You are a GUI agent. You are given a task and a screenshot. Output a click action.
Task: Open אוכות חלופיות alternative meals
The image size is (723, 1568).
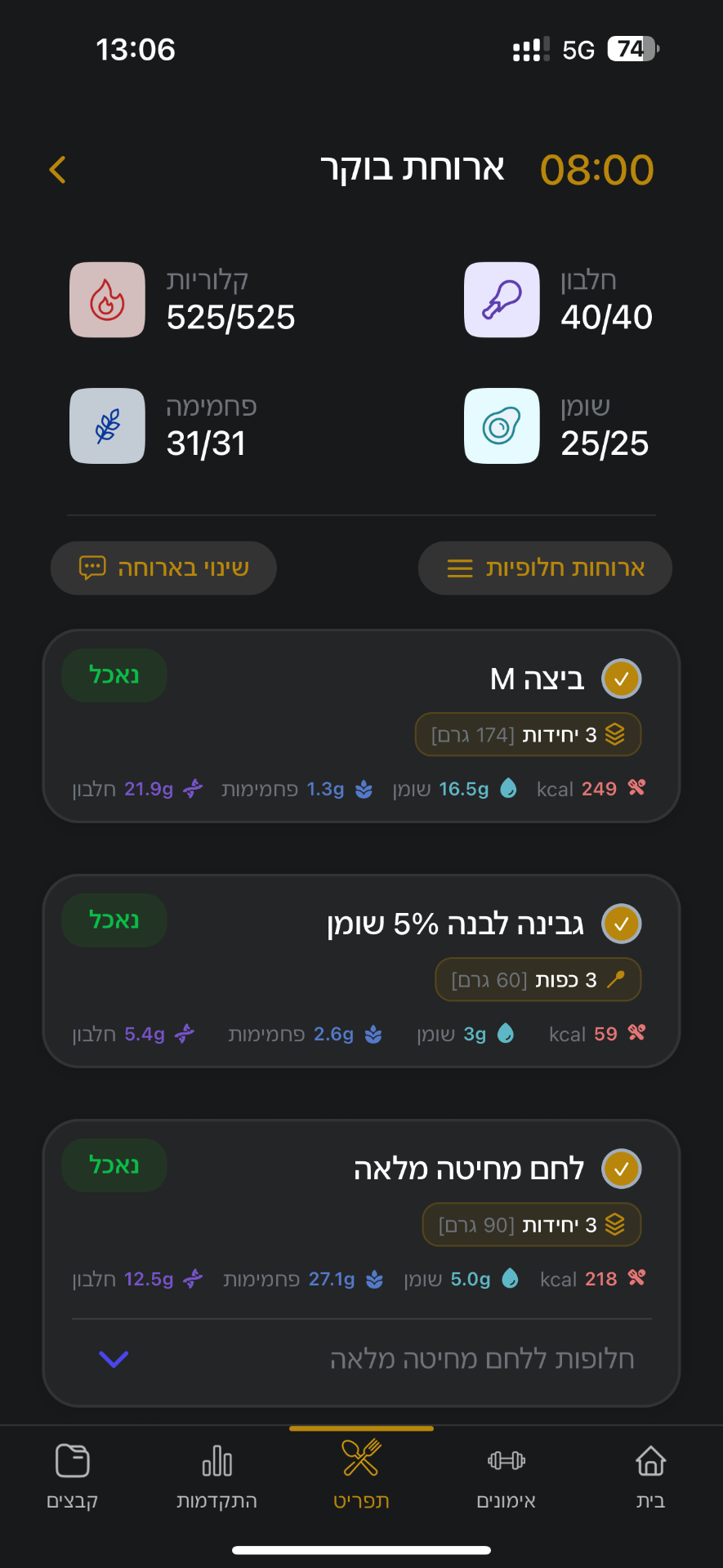tap(545, 568)
